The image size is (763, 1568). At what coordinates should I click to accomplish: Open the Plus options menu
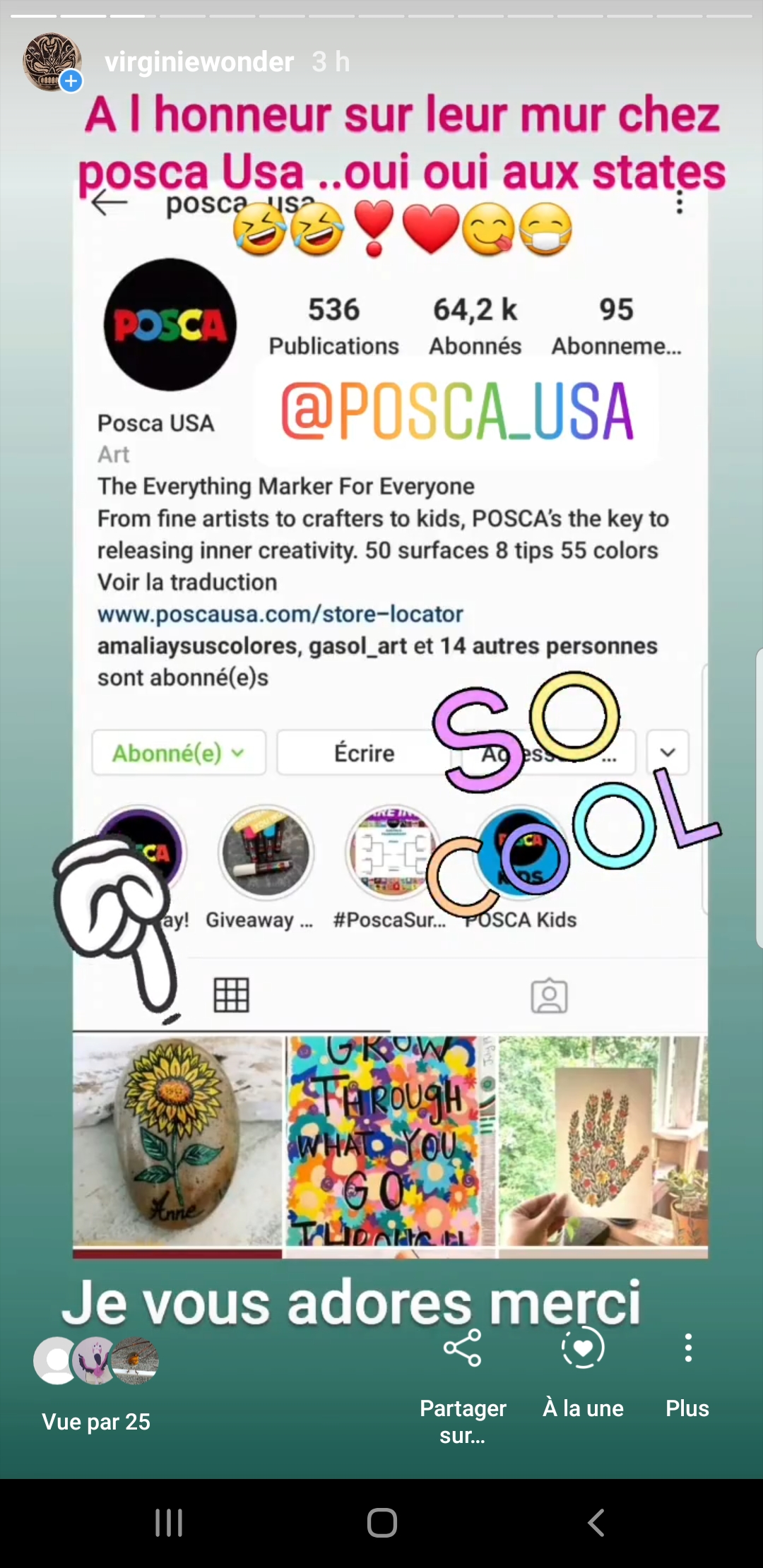687,1373
